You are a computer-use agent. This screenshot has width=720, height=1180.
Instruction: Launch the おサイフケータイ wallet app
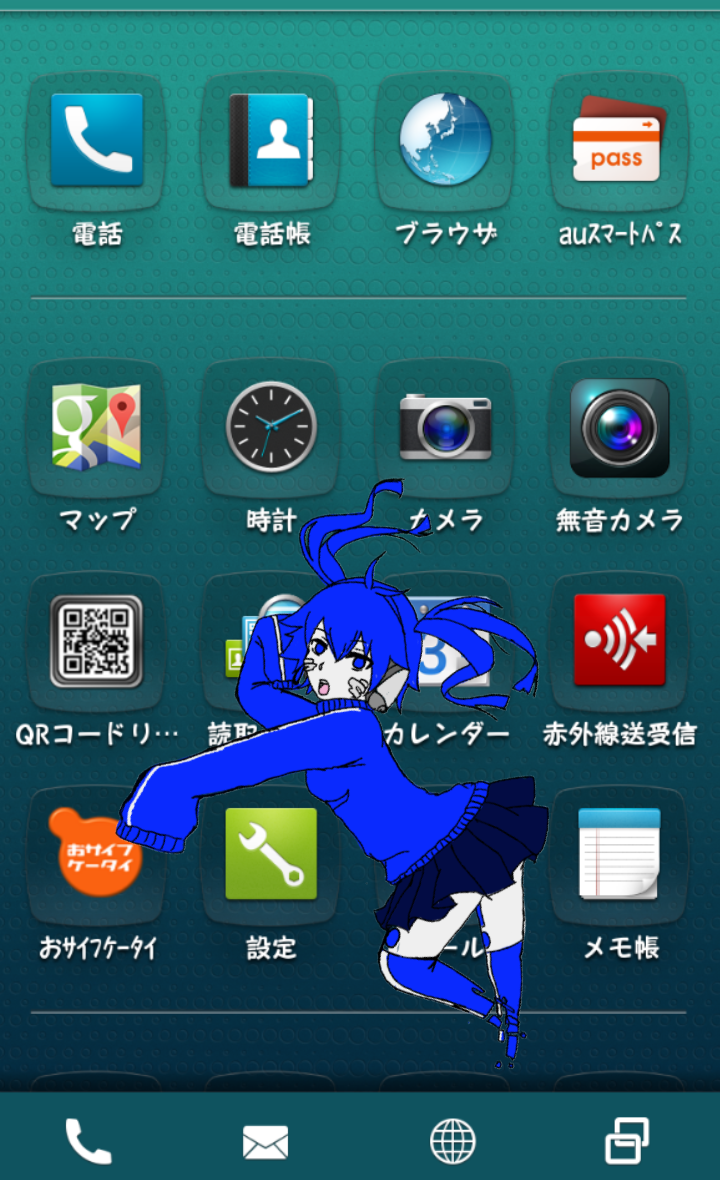(x=97, y=855)
